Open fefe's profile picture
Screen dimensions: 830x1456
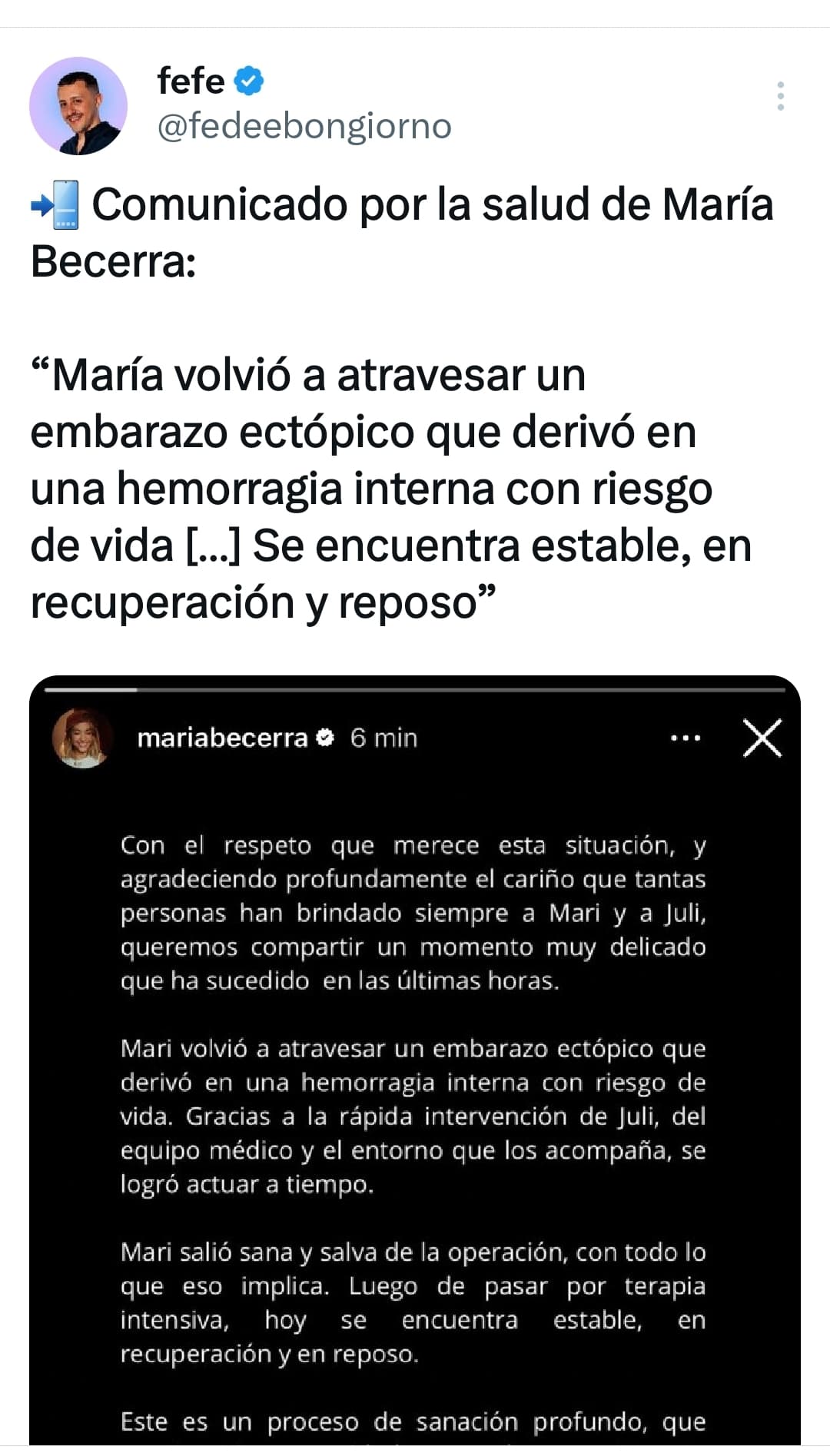pyautogui.click(x=78, y=106)
